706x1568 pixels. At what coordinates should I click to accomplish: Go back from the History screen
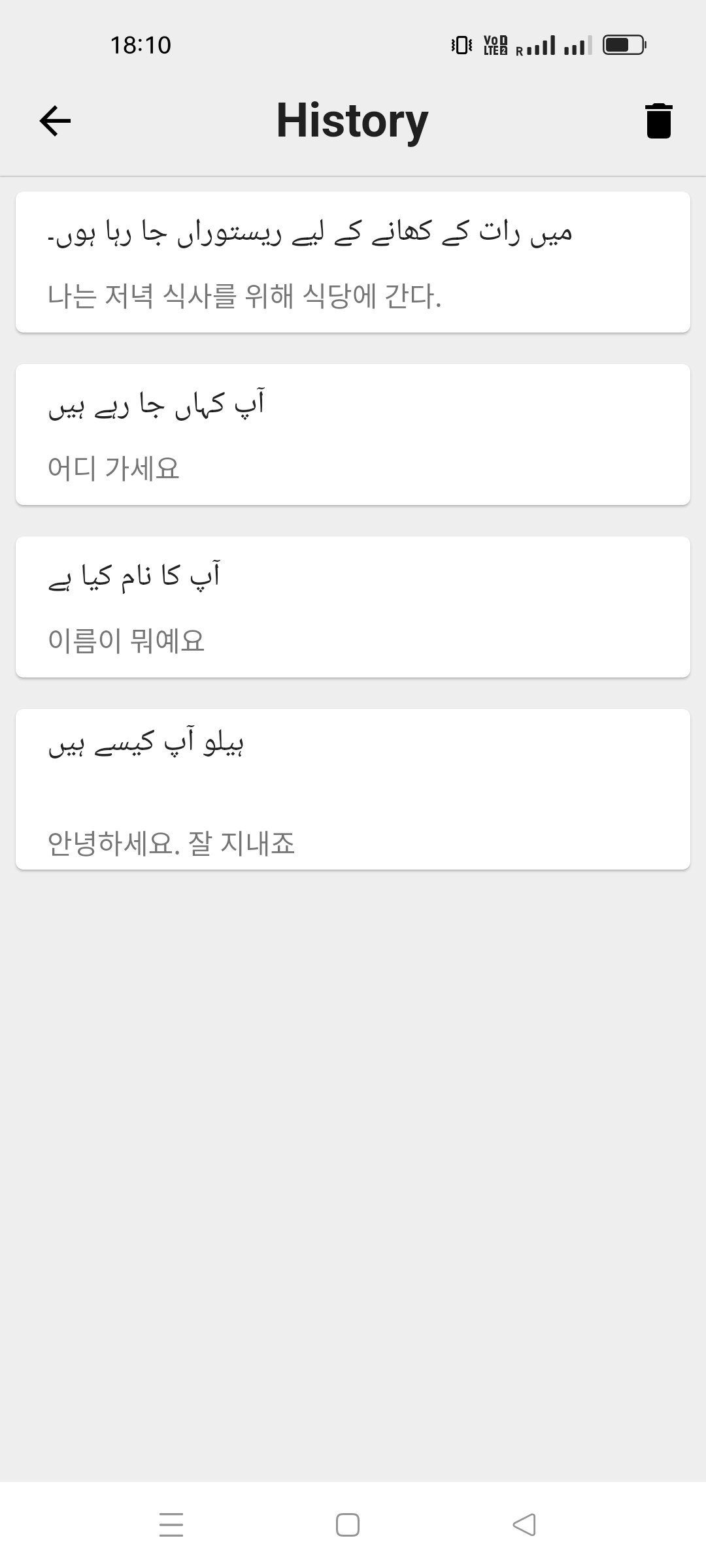[x=55, y=121]
